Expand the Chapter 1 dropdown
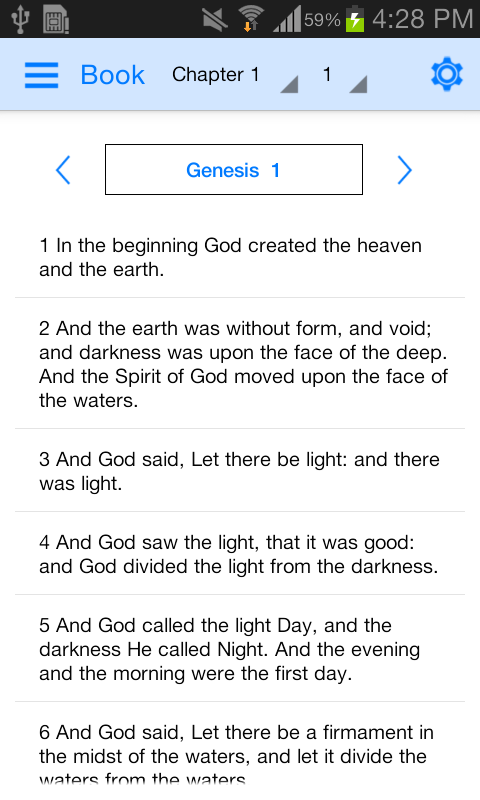480x800 pixels. [234, 76]
